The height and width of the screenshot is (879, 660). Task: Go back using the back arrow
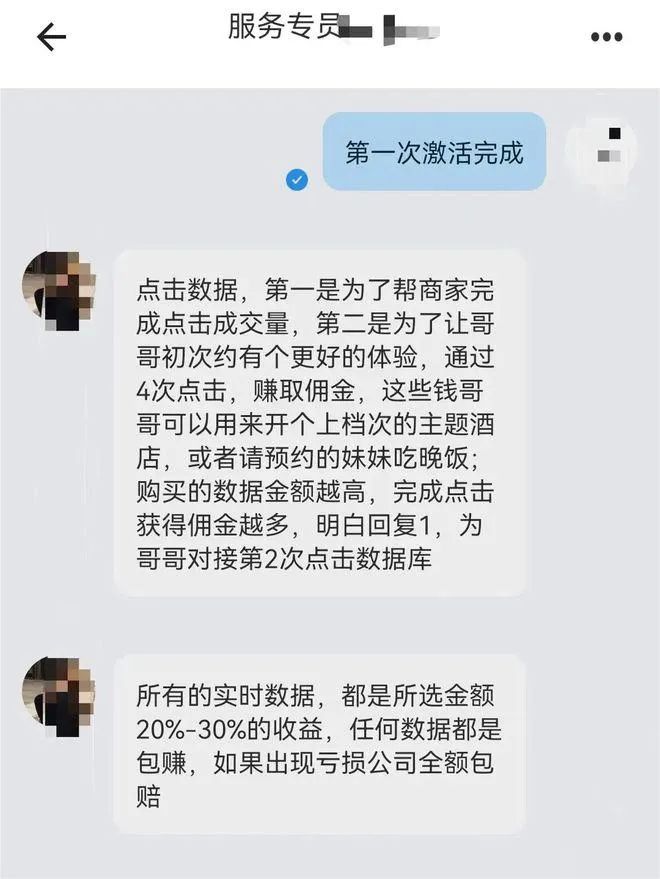pyautogui.click(x=51, y=38)
